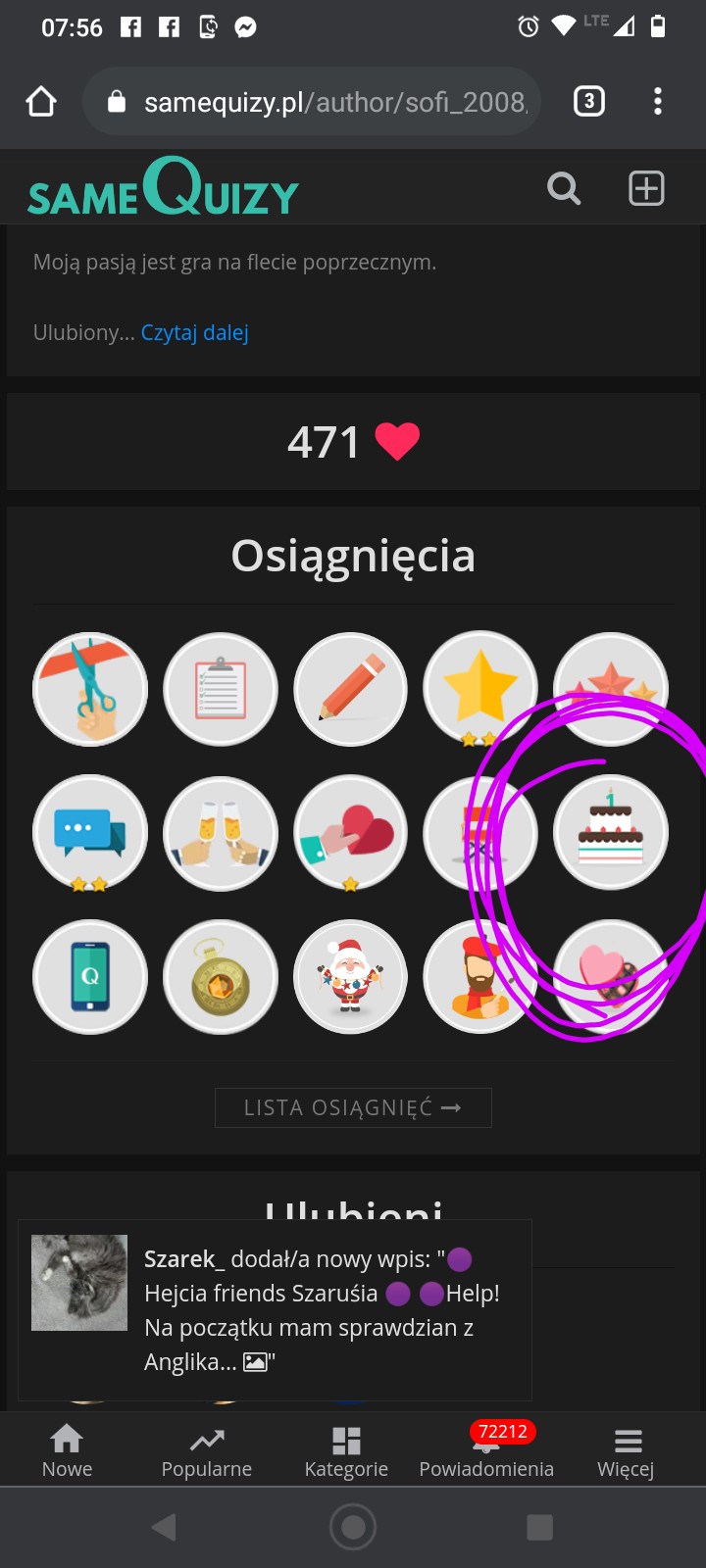Open the SameQuizy search
Image resolution: width=706 pixels, height=1568 pixels.
click(x=564, y=188)
